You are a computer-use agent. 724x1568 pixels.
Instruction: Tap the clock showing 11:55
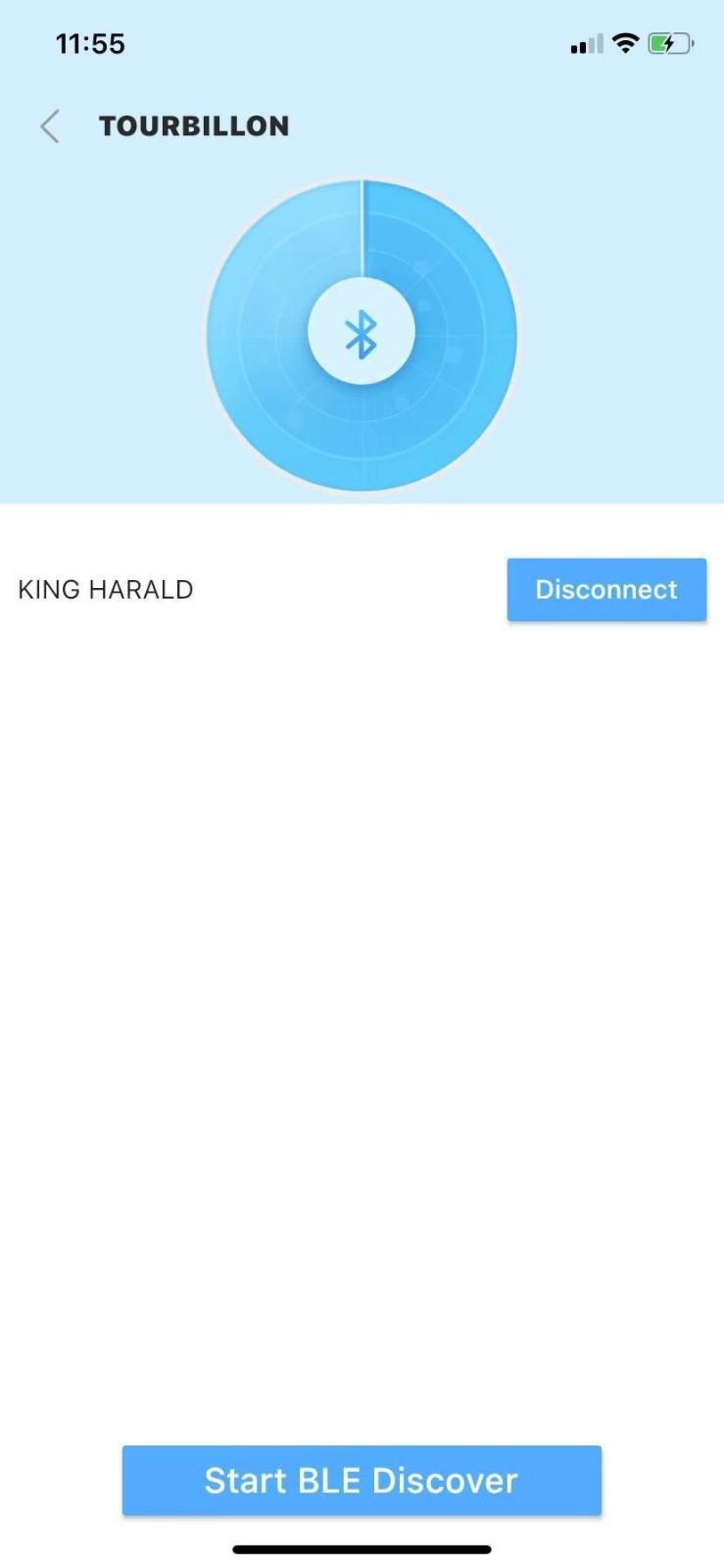point(90,43)
